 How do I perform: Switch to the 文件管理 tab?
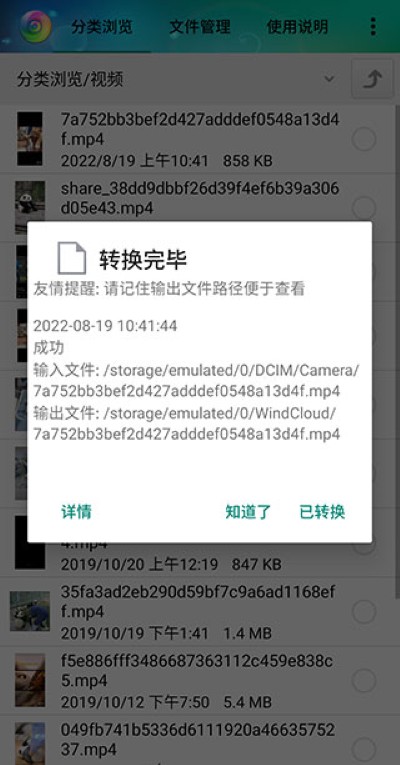click(x=200, y=26)
